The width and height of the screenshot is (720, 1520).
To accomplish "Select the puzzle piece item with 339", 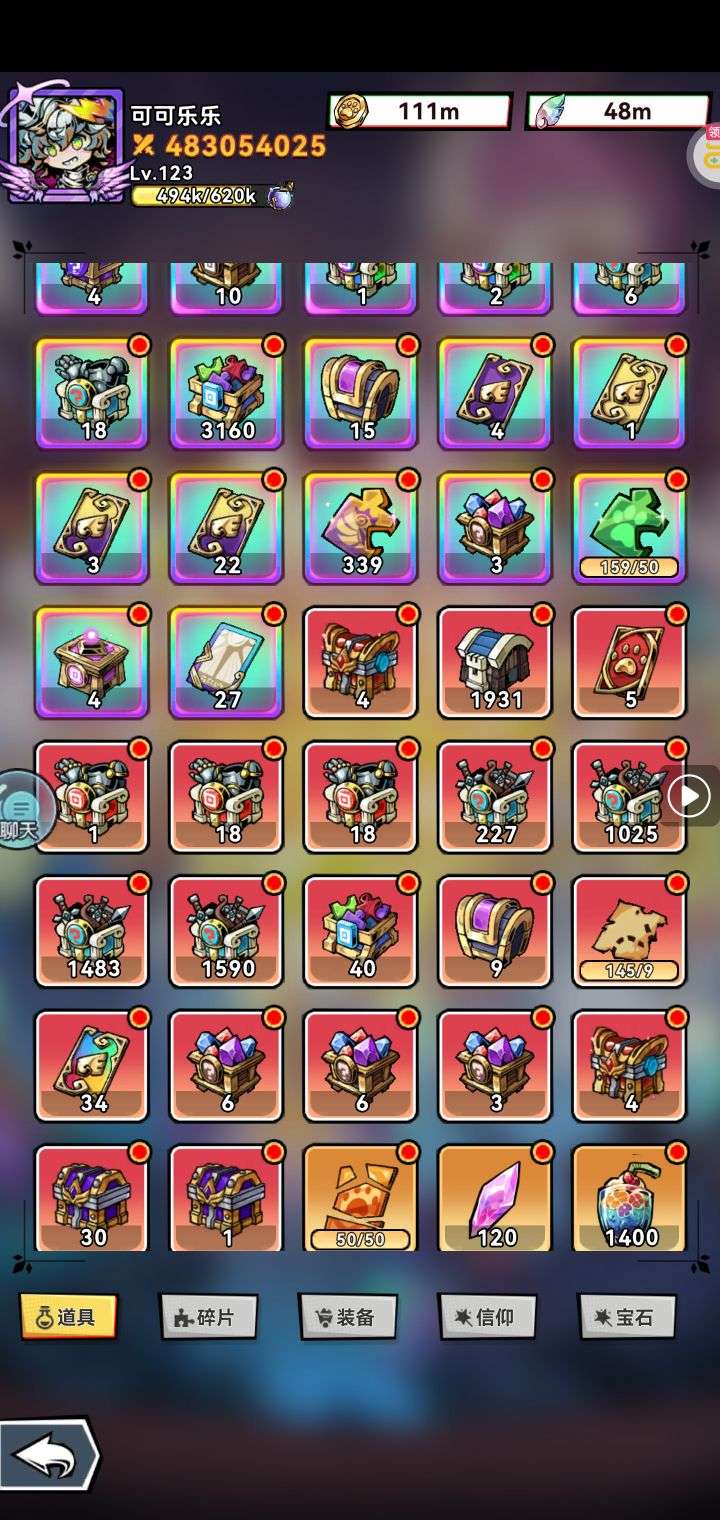I will [361, 527].
